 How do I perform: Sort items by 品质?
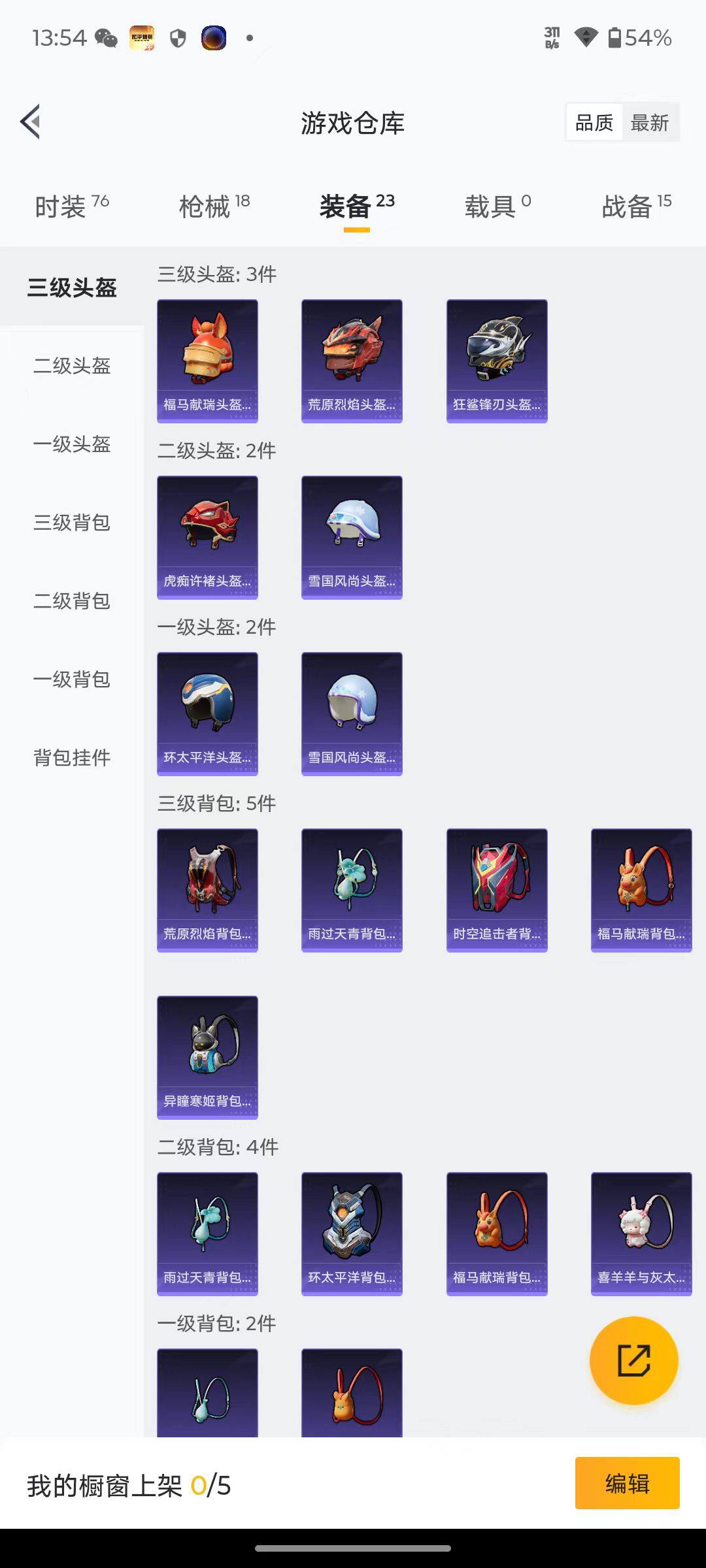[594, 122]
